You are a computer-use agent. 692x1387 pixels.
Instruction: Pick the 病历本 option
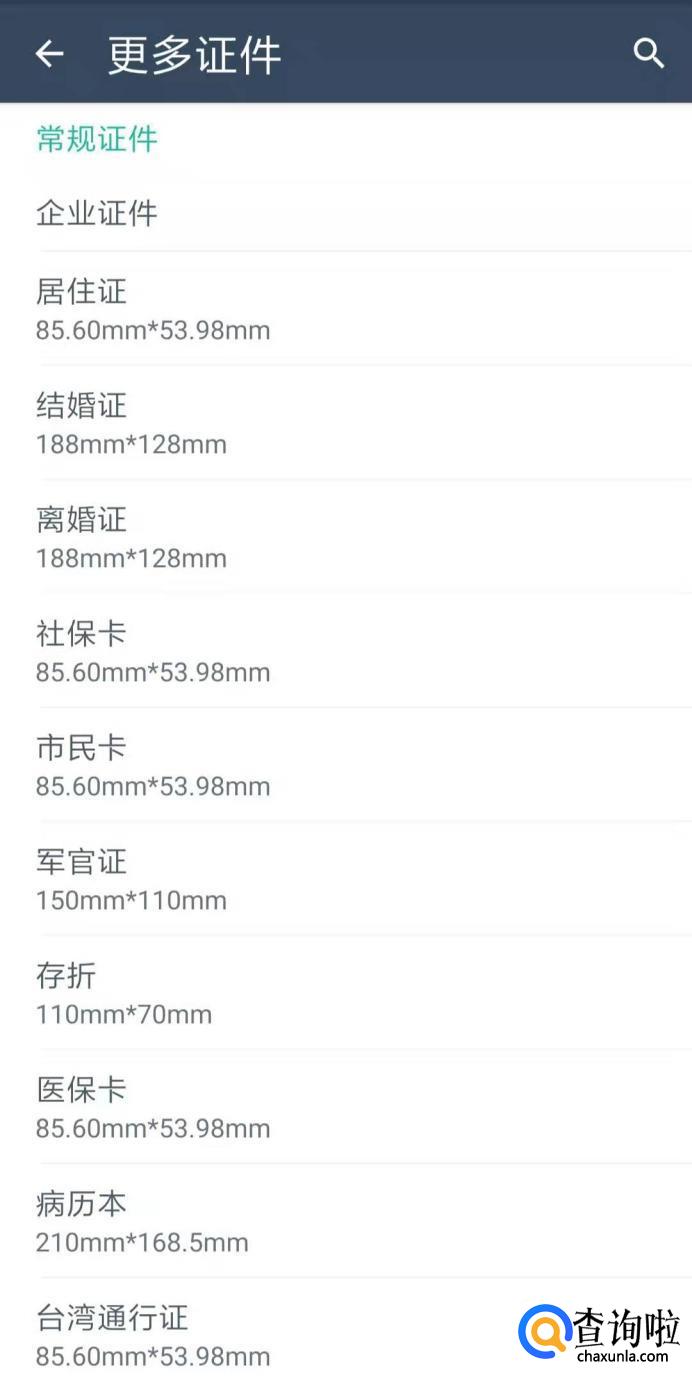pos(346,1221)
